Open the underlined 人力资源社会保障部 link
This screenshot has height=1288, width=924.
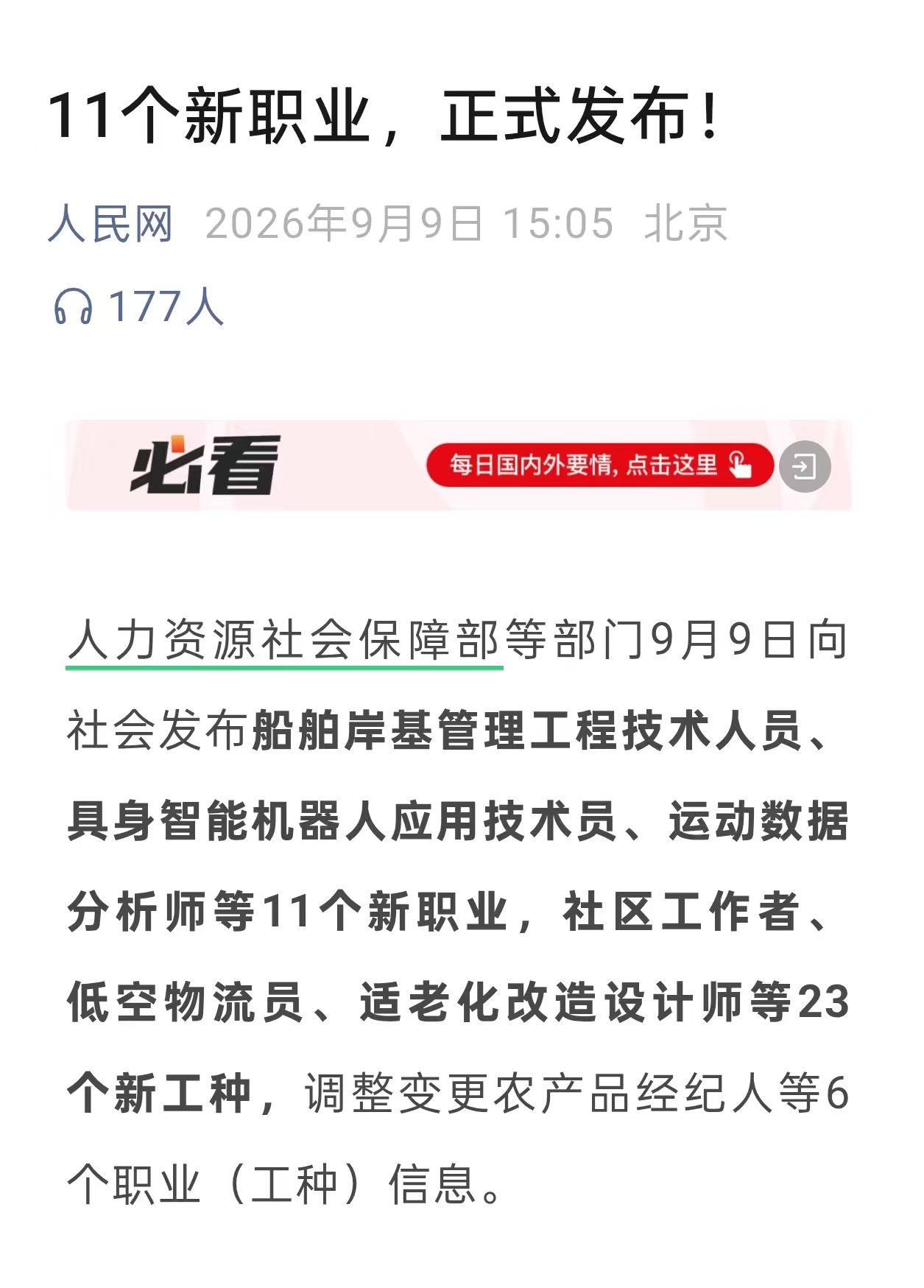[x=284, y=640]
